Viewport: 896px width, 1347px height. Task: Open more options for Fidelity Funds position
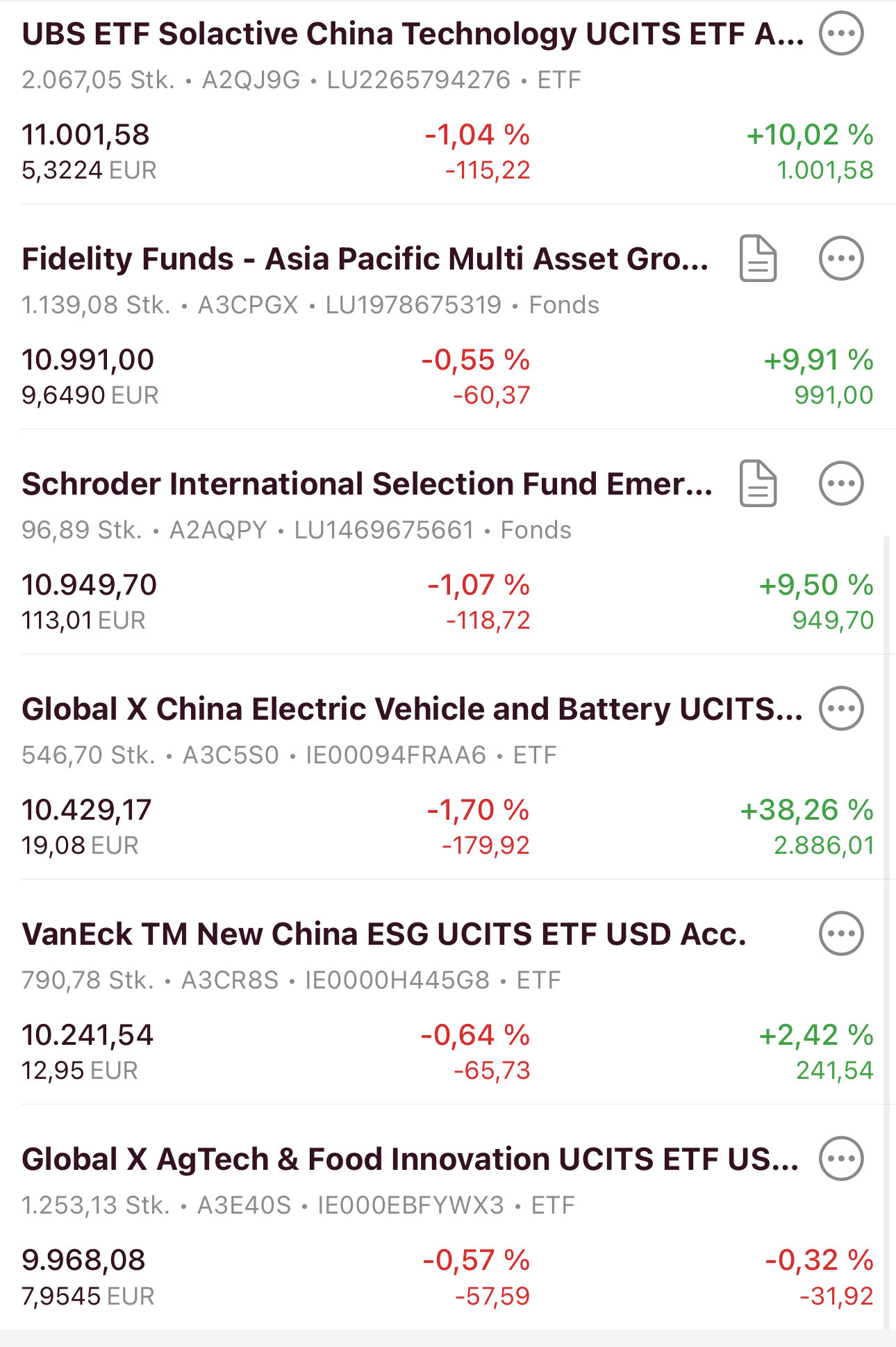click(x=841, y=258)
